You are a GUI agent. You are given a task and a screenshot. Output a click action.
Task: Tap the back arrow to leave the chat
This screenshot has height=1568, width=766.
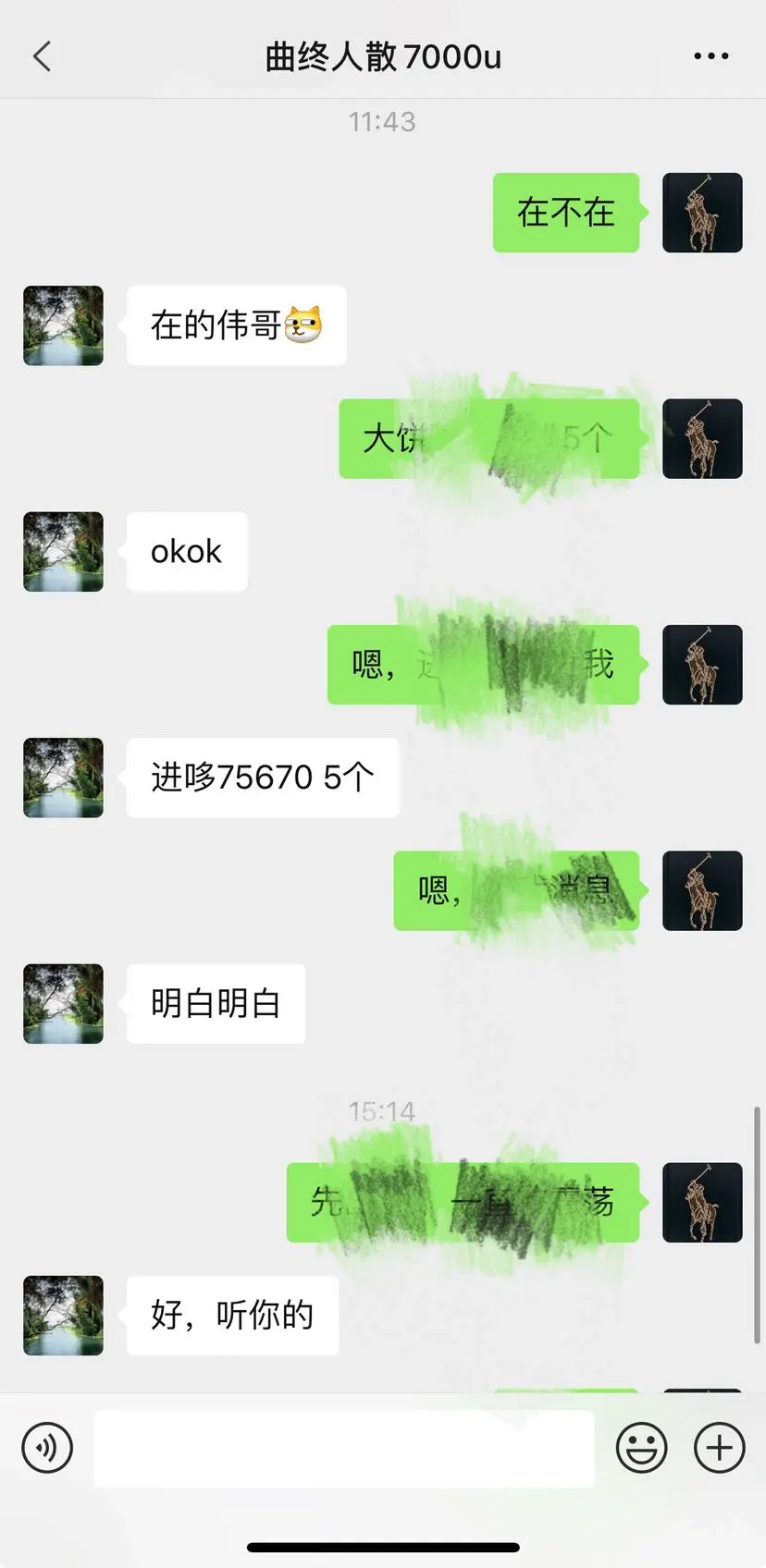pos(41,55)
